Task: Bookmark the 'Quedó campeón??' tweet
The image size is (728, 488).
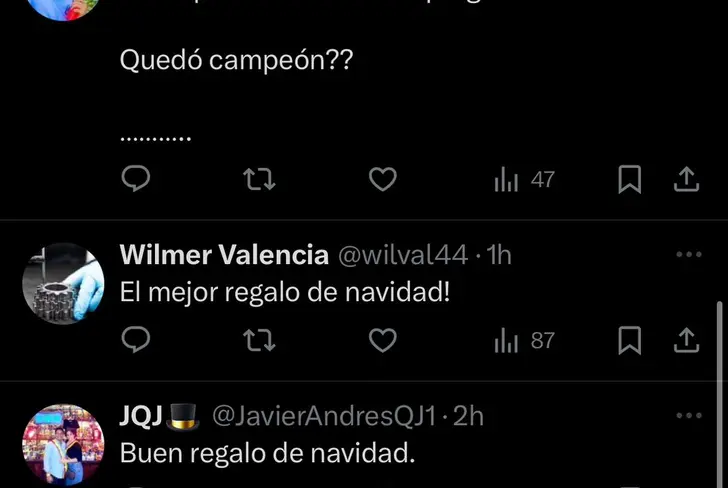Action: pos(629,180)
